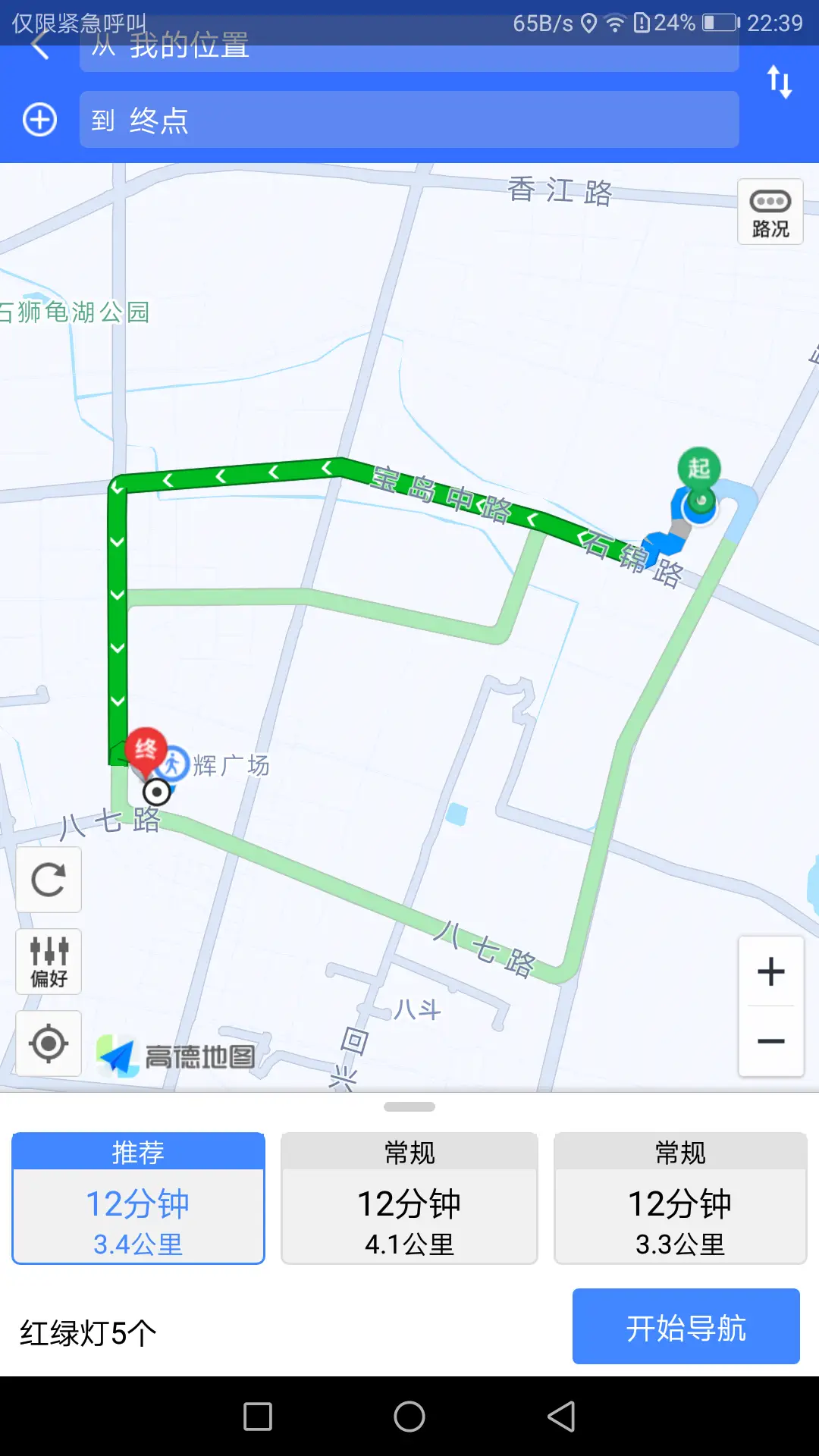Select the 常规 3.3公里 route
819x1456 pixels.
(680, 1199)
